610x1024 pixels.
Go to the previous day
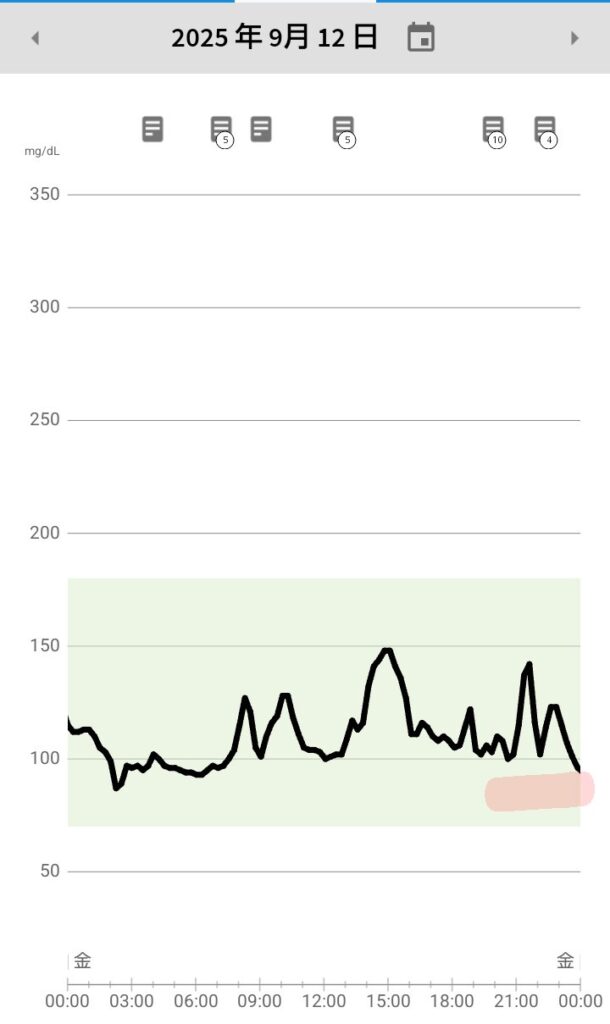35,38
